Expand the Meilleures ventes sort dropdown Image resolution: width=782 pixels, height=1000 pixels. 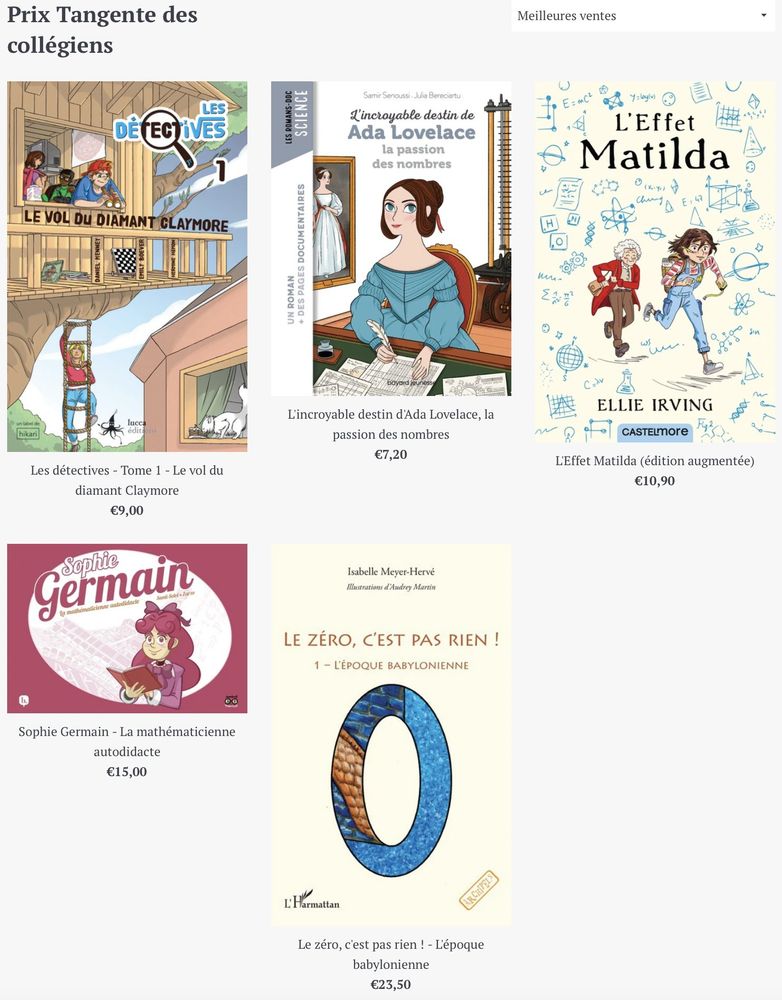pos(643,16)
